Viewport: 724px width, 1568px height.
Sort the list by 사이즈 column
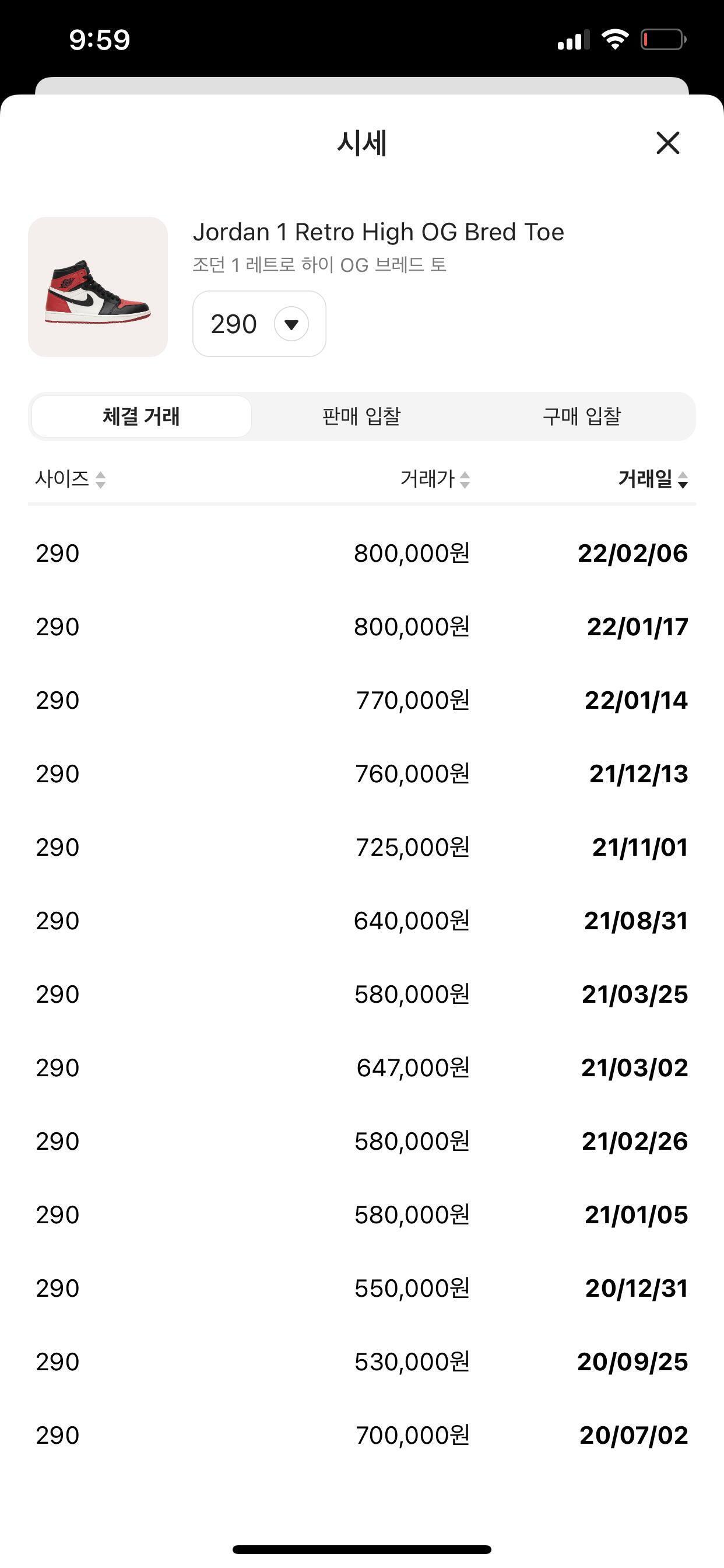pos(71,479)
